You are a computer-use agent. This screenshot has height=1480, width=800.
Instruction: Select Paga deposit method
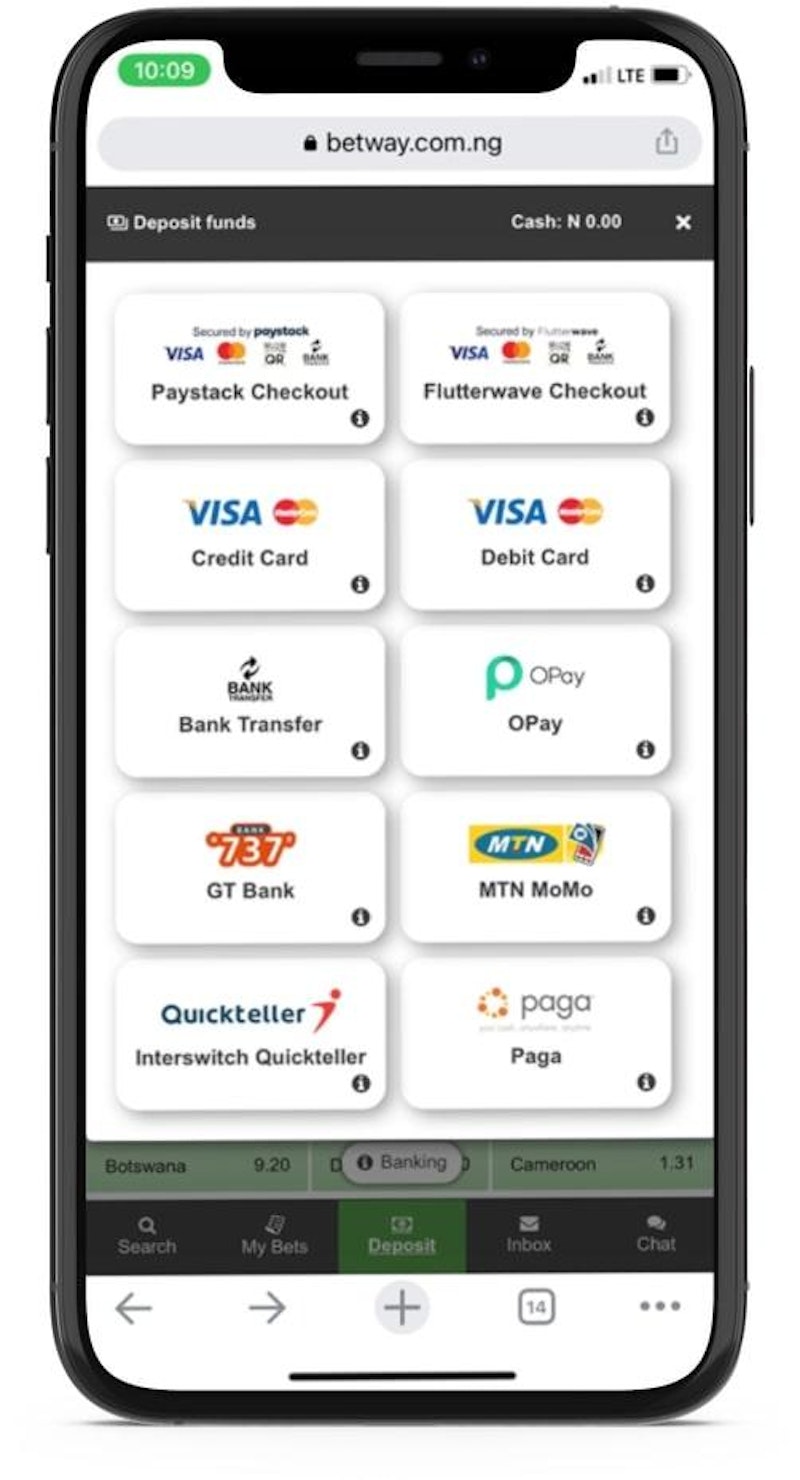[x=535, y=1032]
